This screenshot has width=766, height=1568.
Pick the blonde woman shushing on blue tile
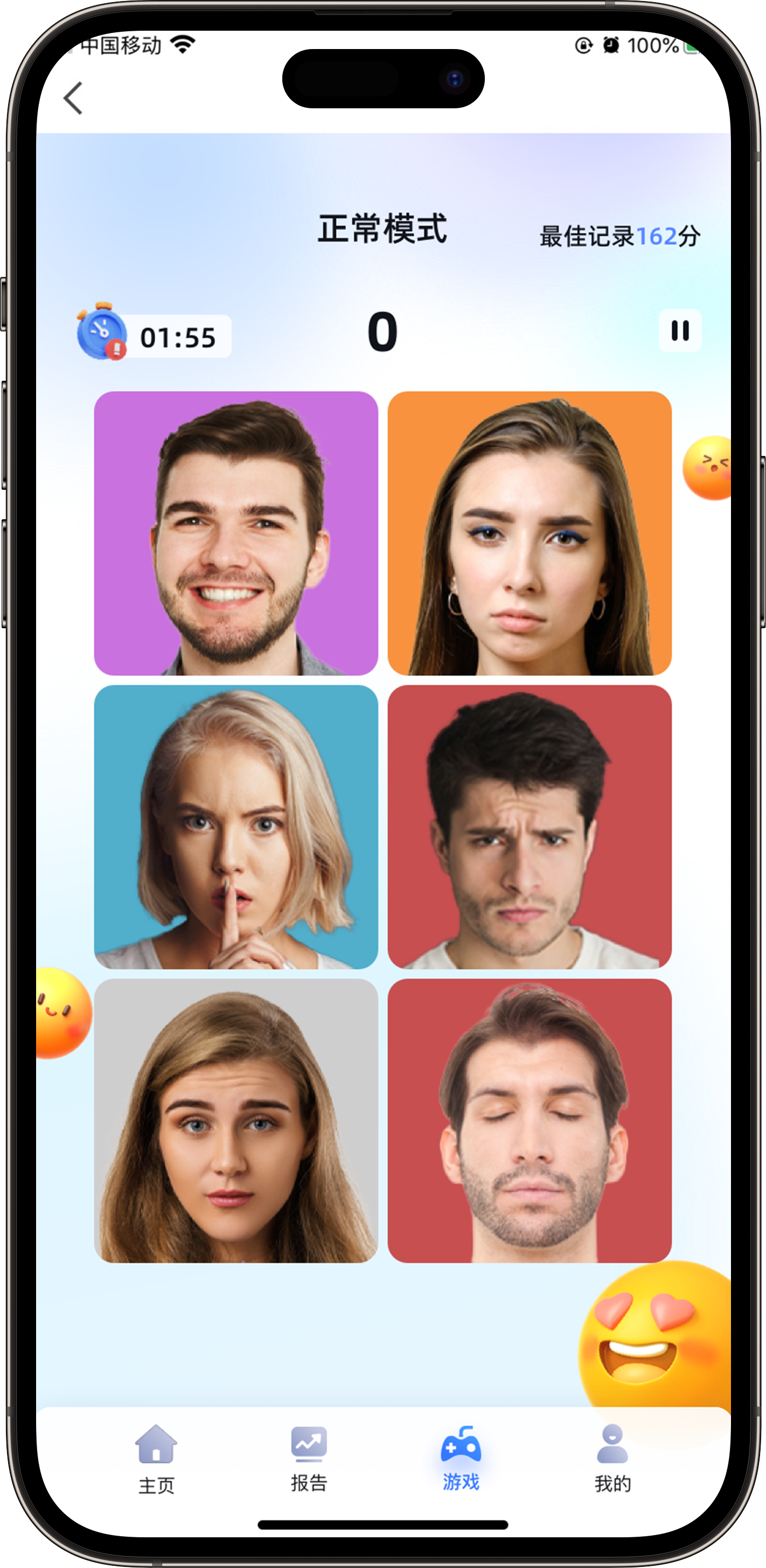click(236, 827)
